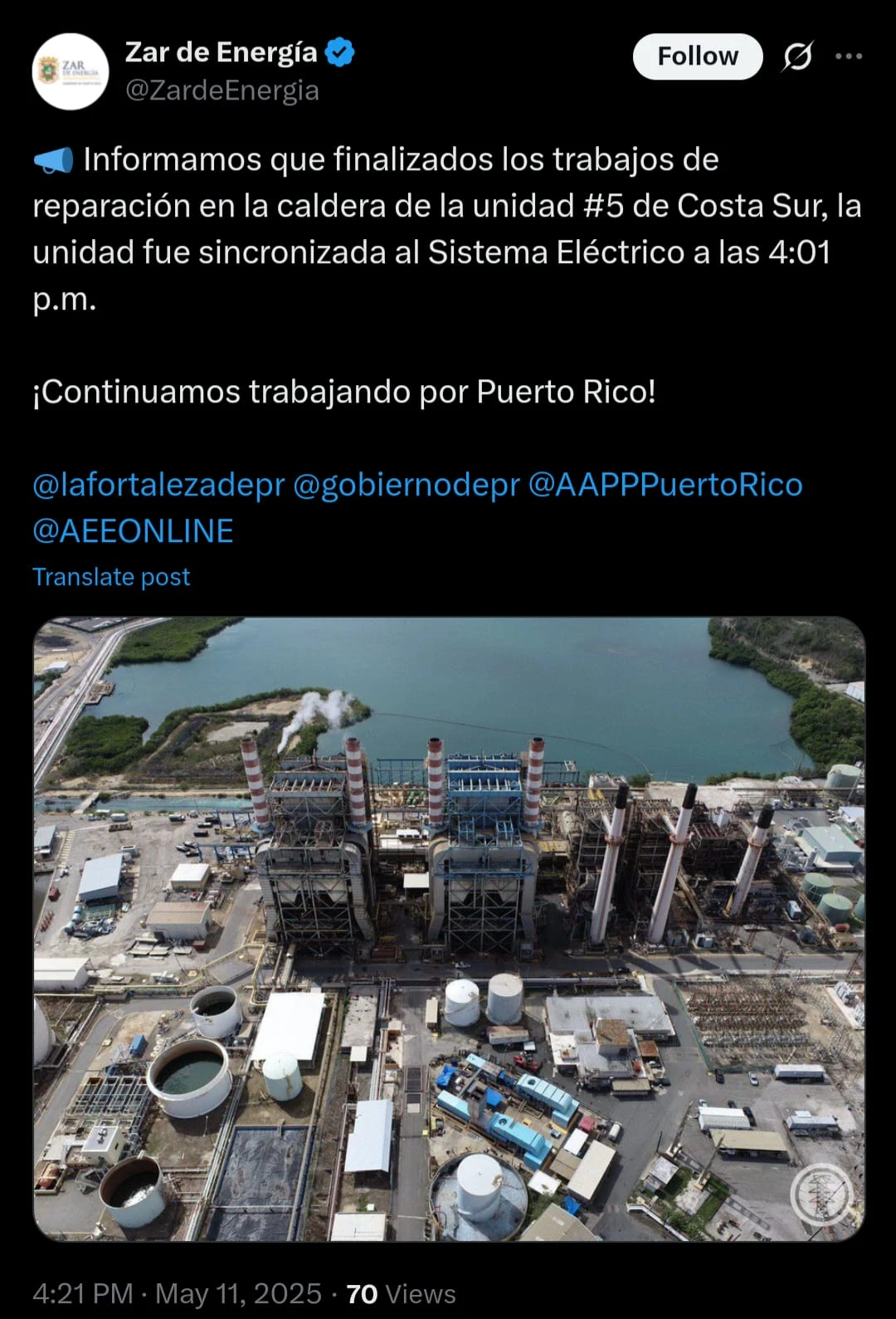896x1319 pixels.
Task: View the power plant photo fullscreen
Action: [x=448, y=928]
